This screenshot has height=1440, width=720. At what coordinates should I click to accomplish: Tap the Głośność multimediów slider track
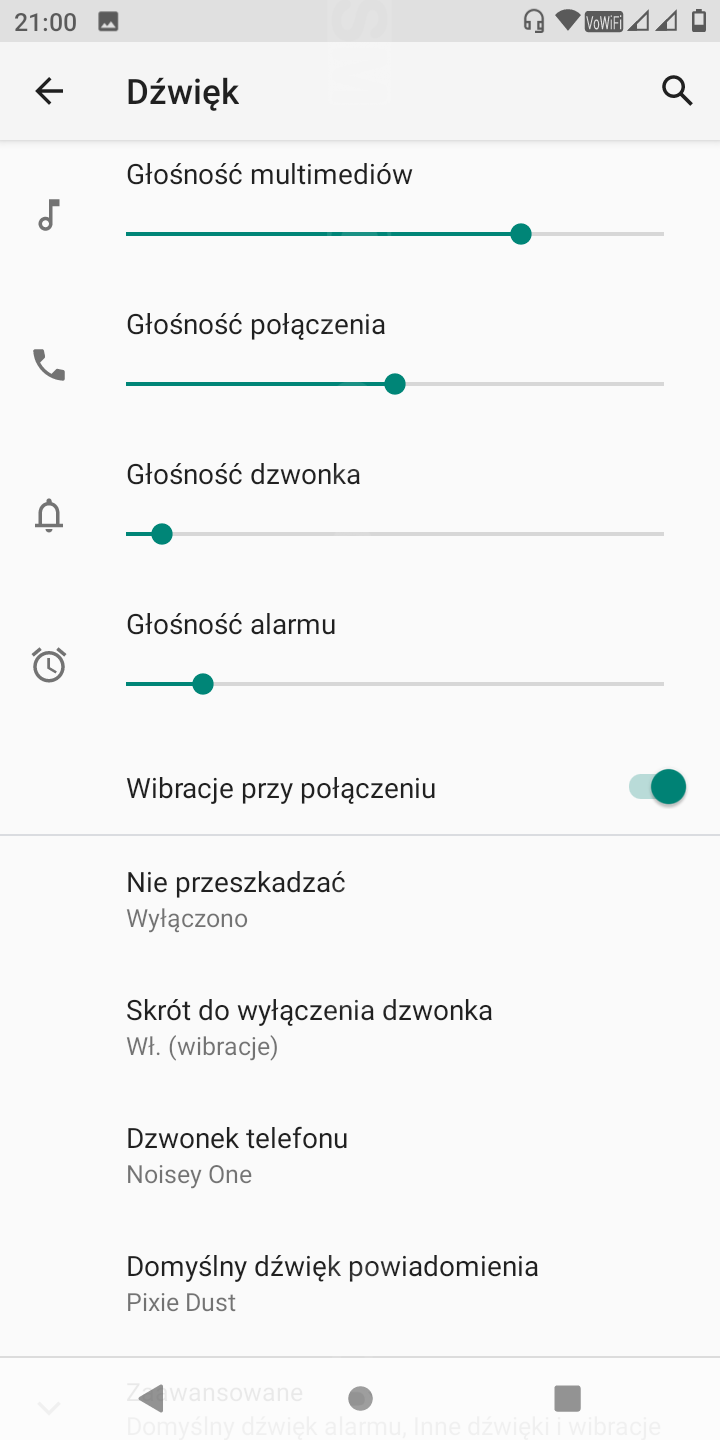click(395, 234)
